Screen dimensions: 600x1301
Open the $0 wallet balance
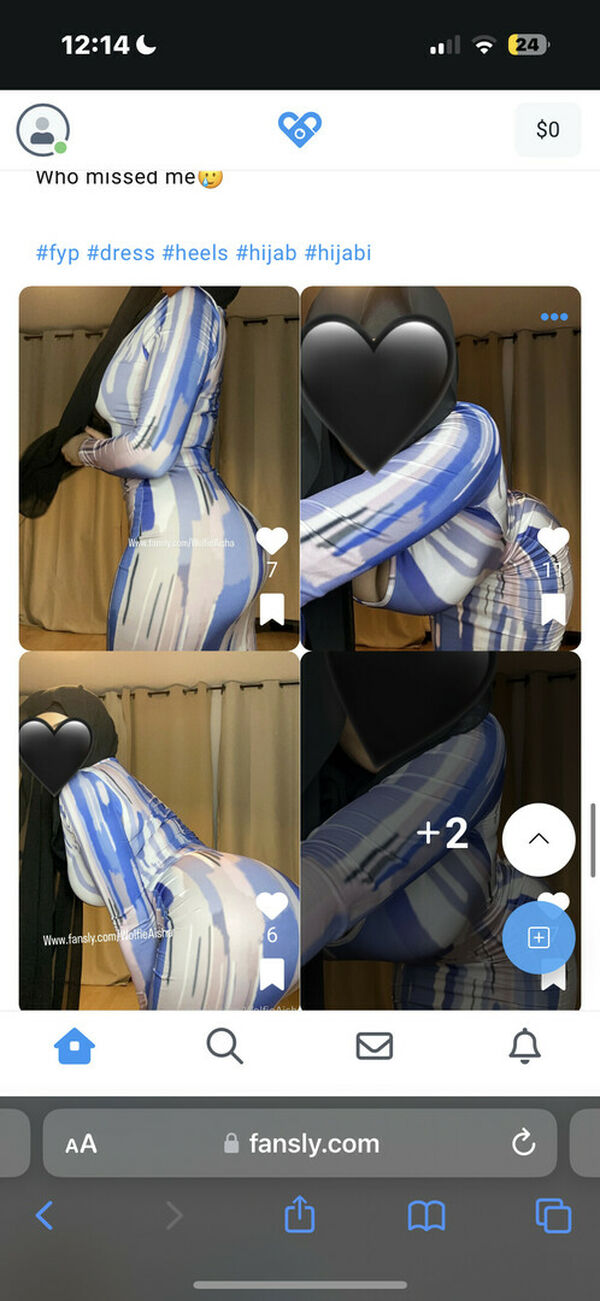coord(547,130)
